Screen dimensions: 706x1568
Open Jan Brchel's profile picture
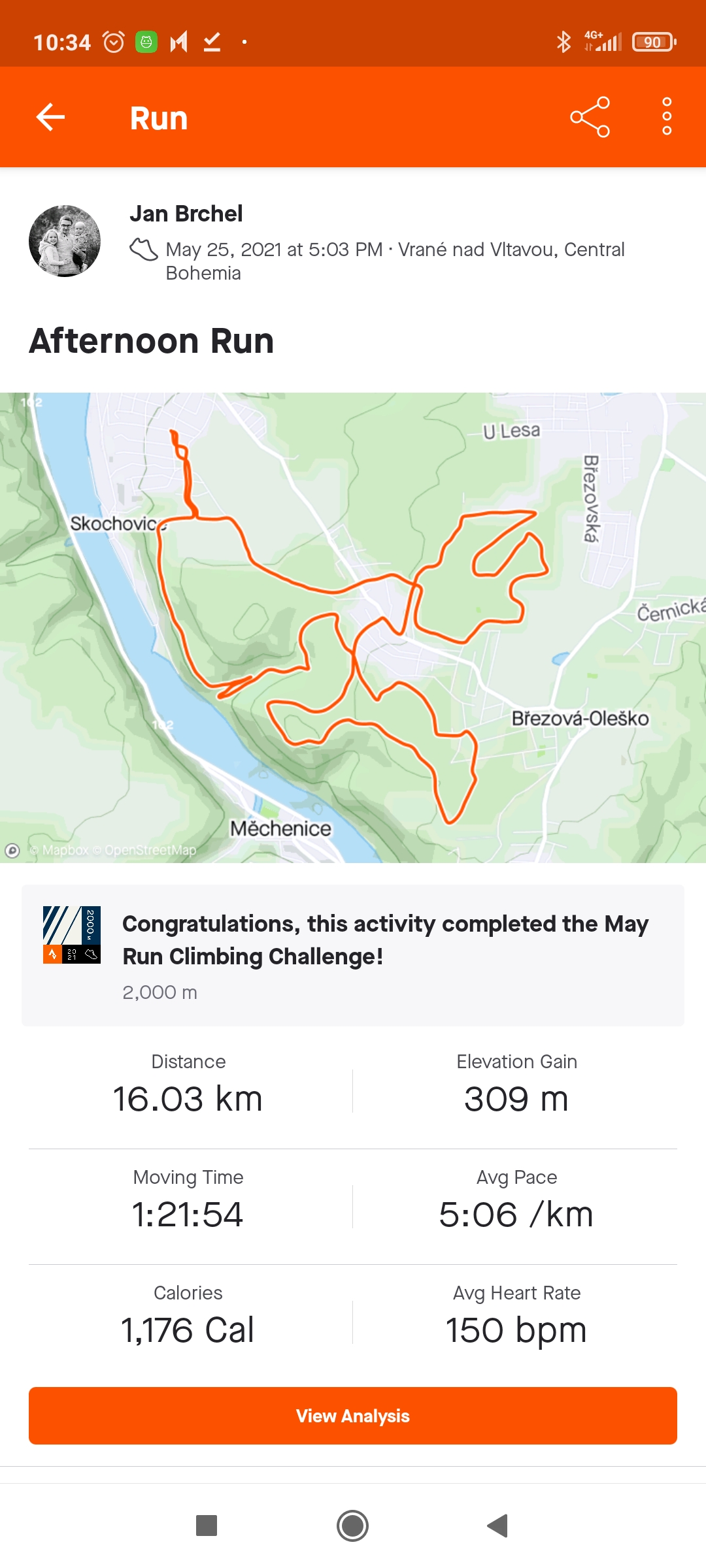click(65, 241)
